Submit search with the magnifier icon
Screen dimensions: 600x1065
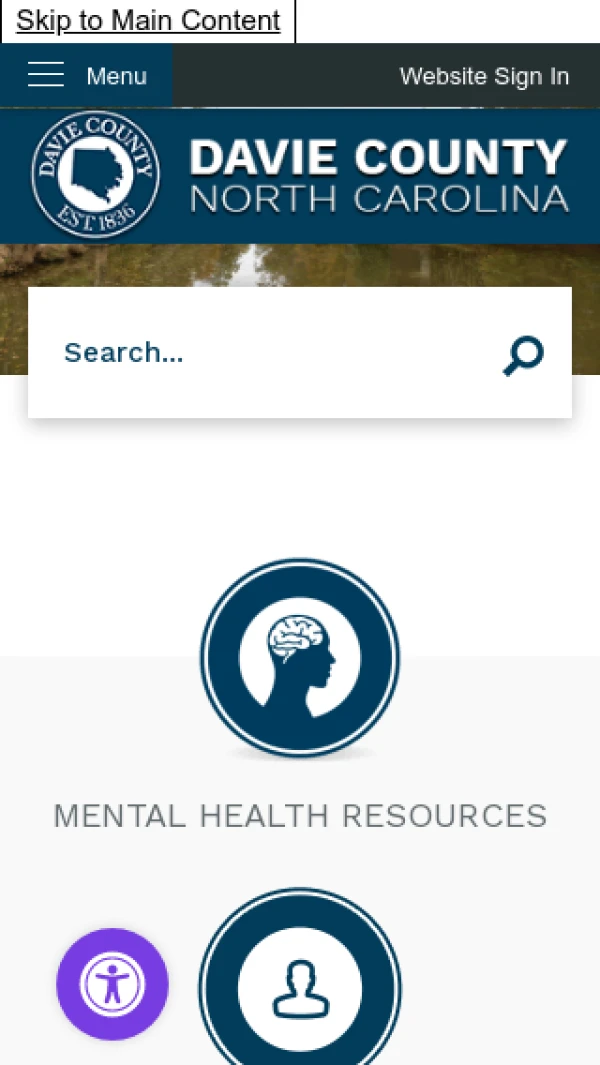523,354
